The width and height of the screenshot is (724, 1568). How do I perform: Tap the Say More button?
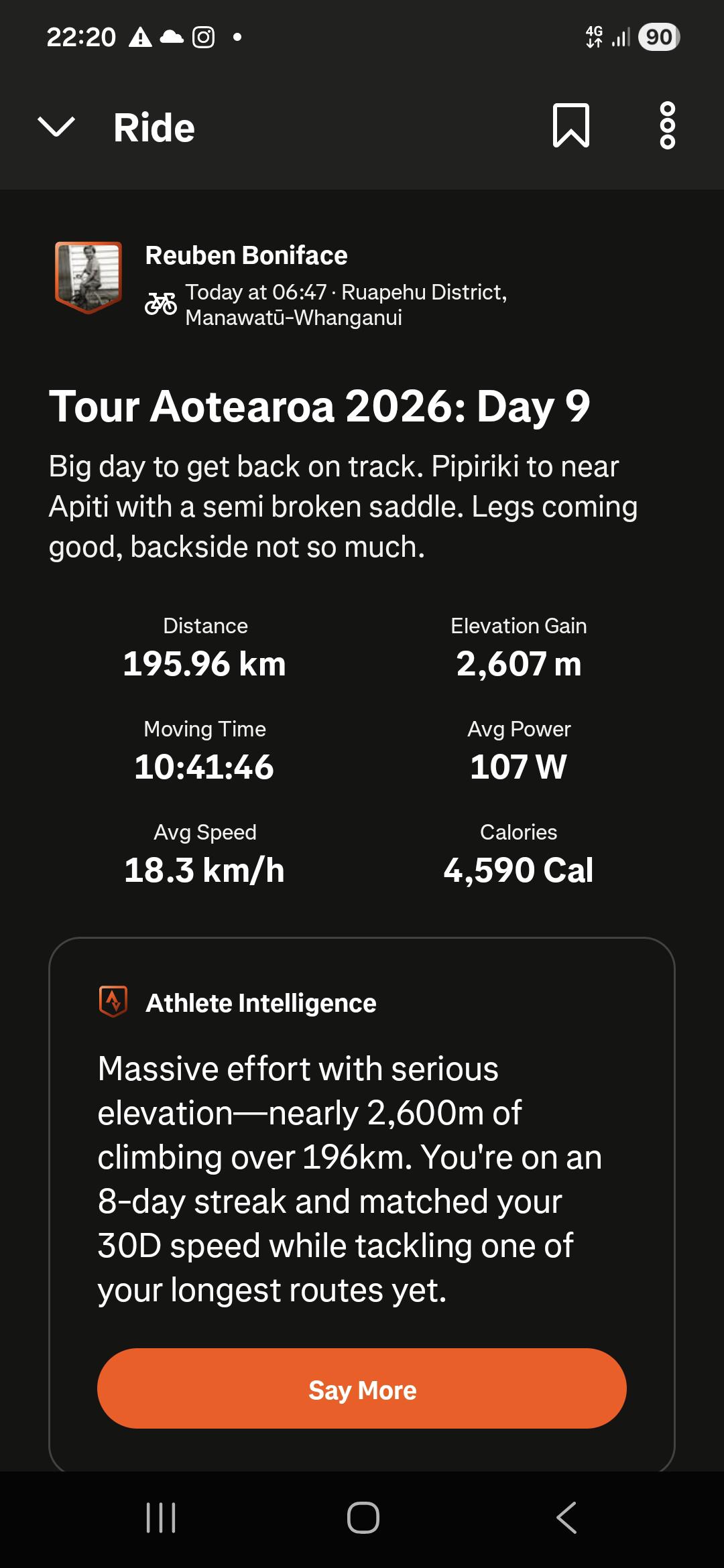coord(362,1390)
